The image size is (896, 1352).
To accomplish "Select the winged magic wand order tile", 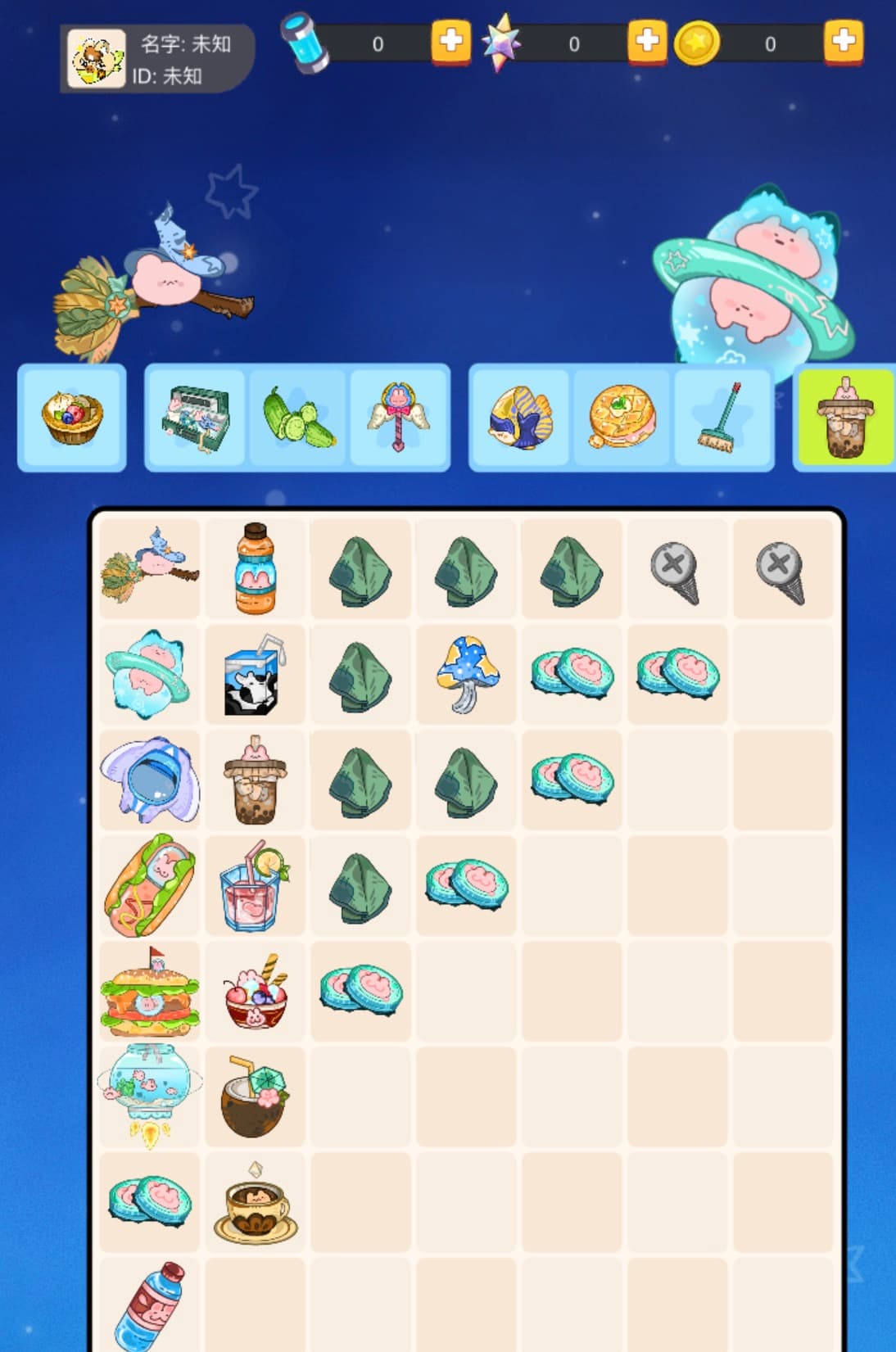I will (399, 418).
